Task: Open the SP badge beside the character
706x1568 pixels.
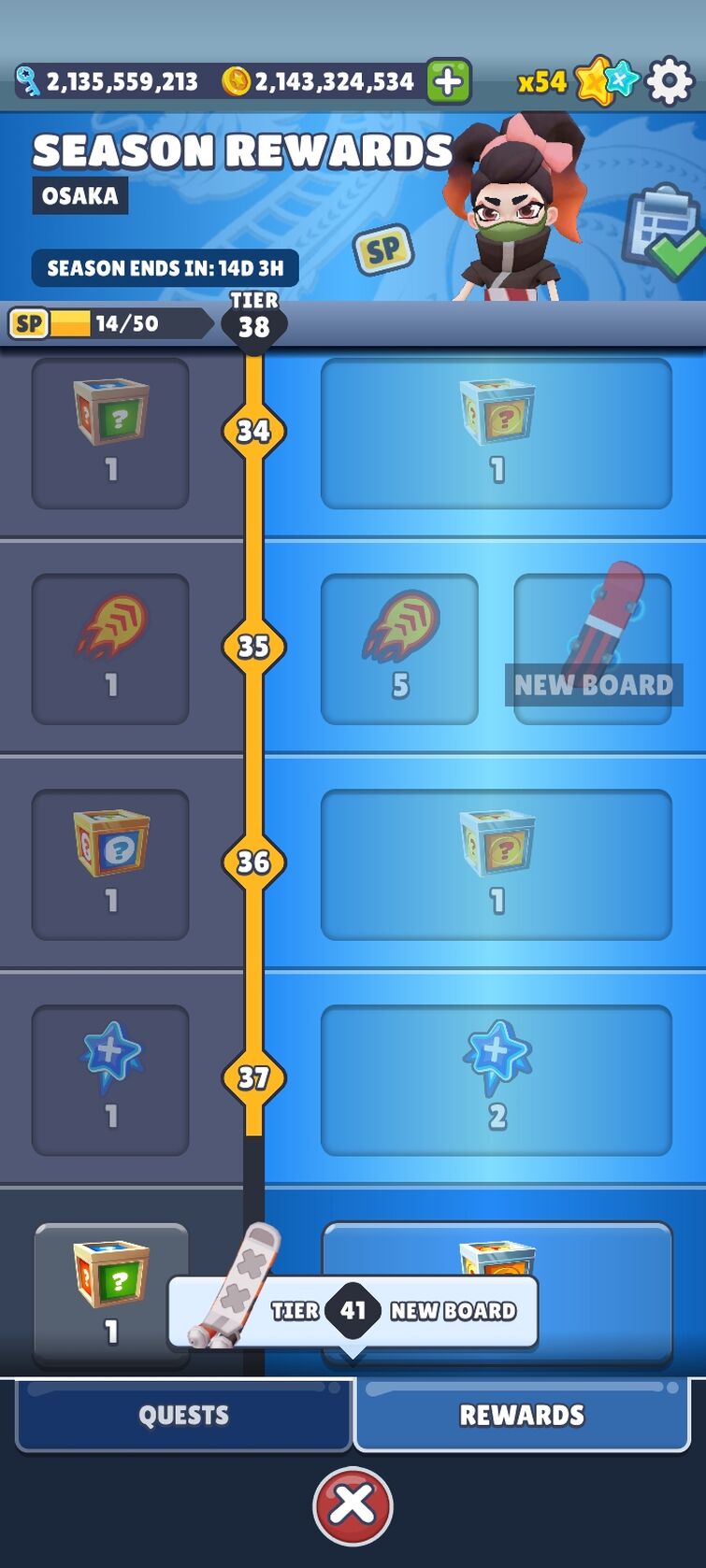Action: point(382,250)
